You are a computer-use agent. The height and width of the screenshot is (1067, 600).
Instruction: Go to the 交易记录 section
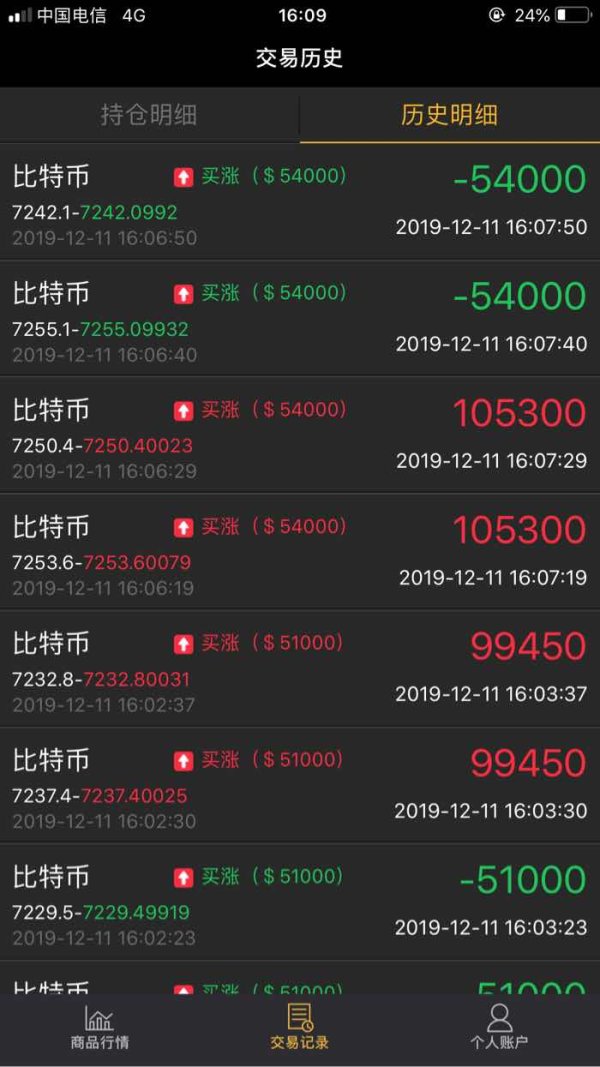click(x=299, y=1027)
